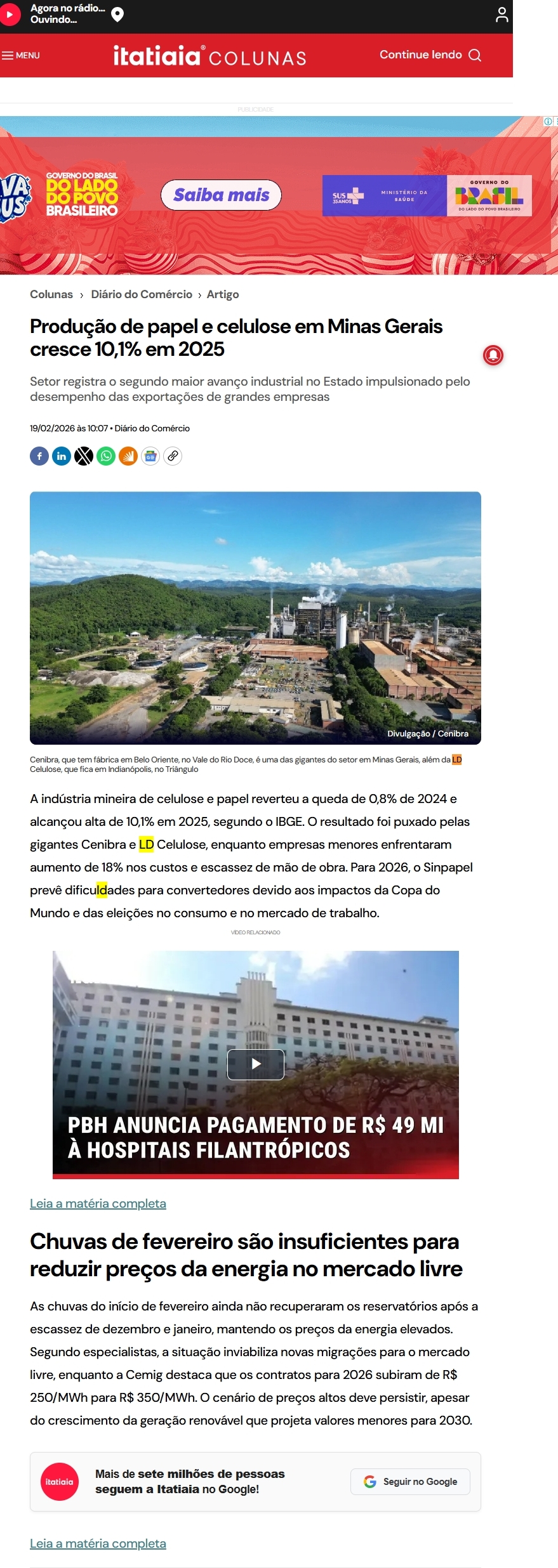Image resolution: width=558 pixels, height=1568 pixels.
Task: Go to the Colunas breadcrumb
Action: coord(51,294)
